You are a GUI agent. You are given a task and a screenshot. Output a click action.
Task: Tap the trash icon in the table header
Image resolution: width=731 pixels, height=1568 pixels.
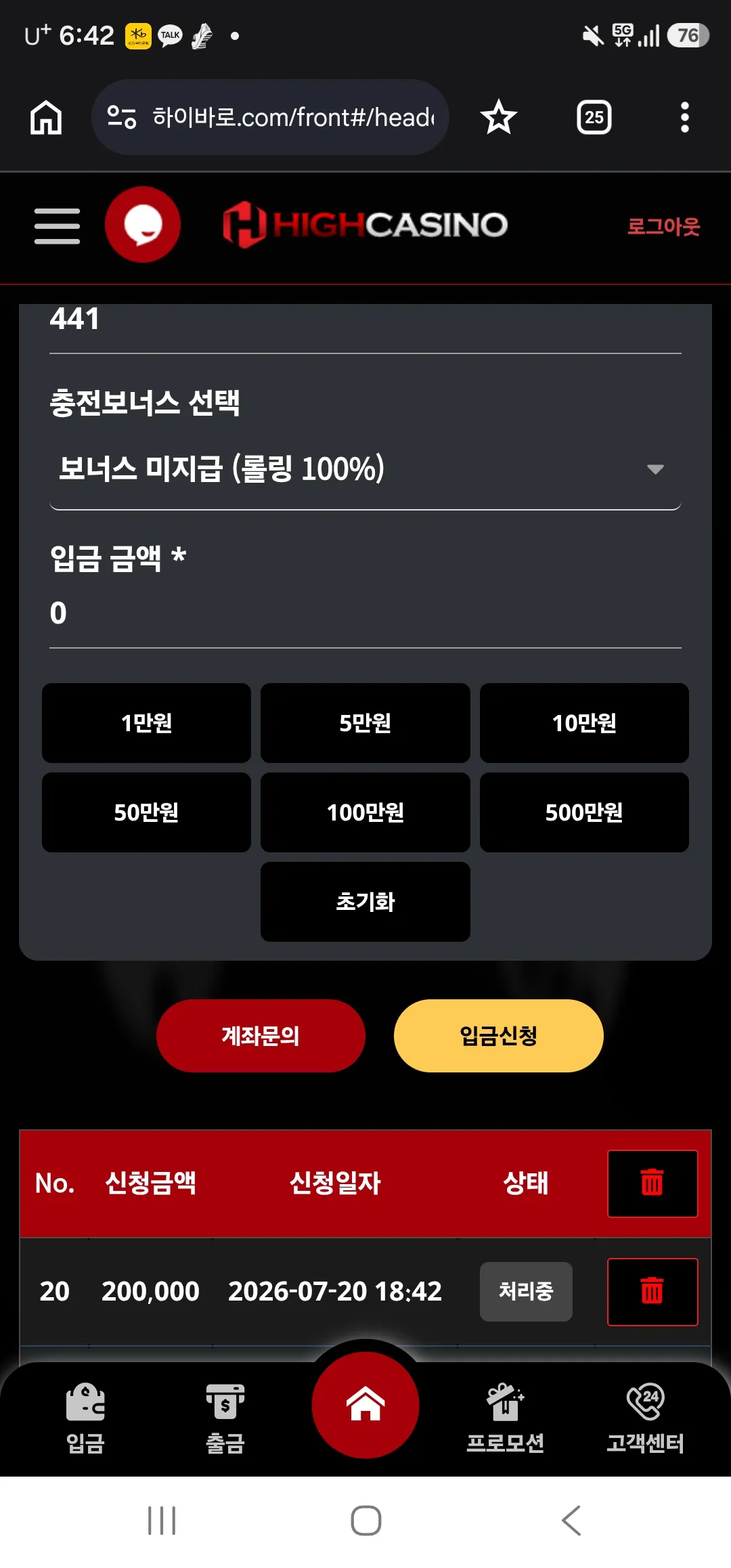(652, 1183)
